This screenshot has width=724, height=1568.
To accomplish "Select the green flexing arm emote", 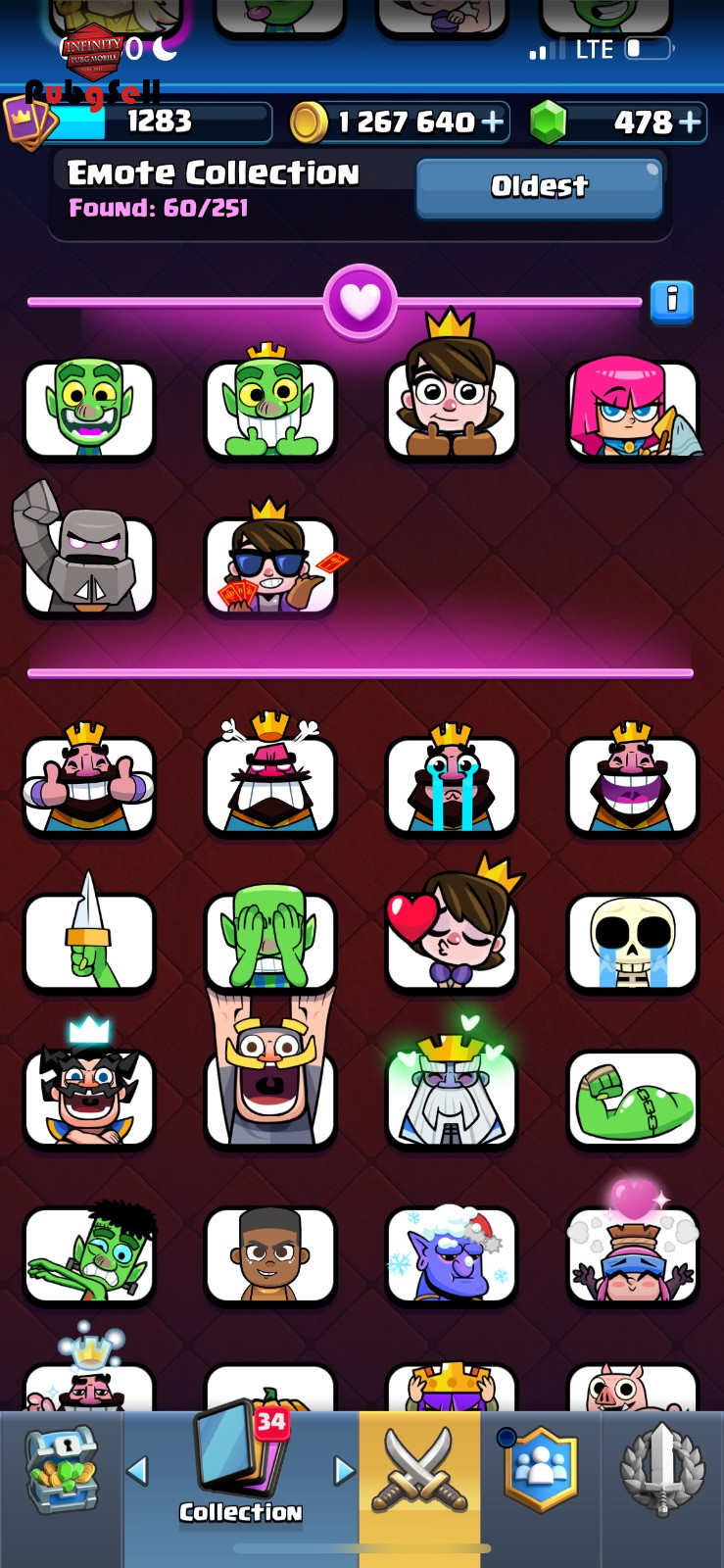I will pos(633,1100).
